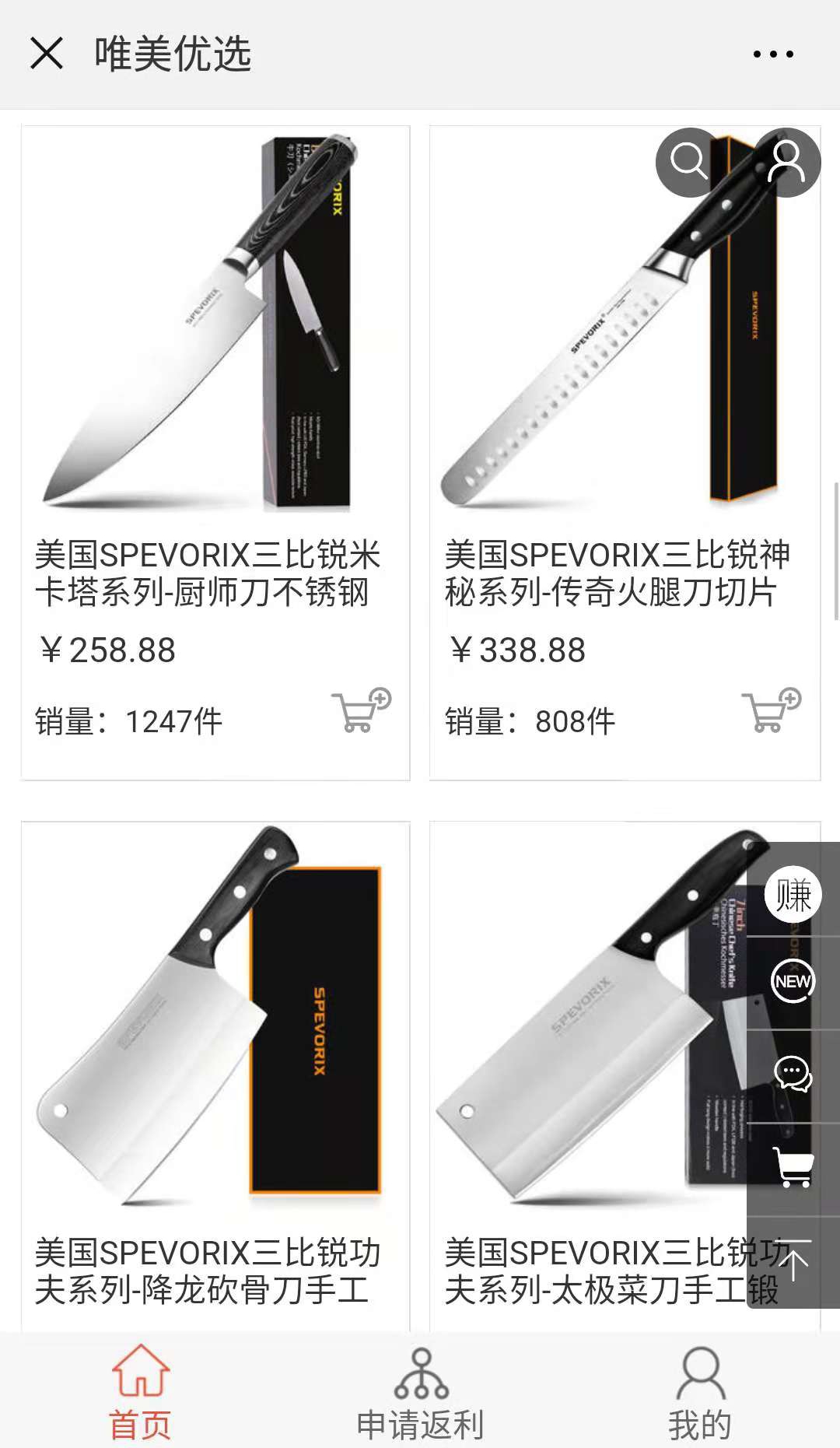Jump back to top with arrow icon
Screen dimensions: 840x1448
[793, 1260]
